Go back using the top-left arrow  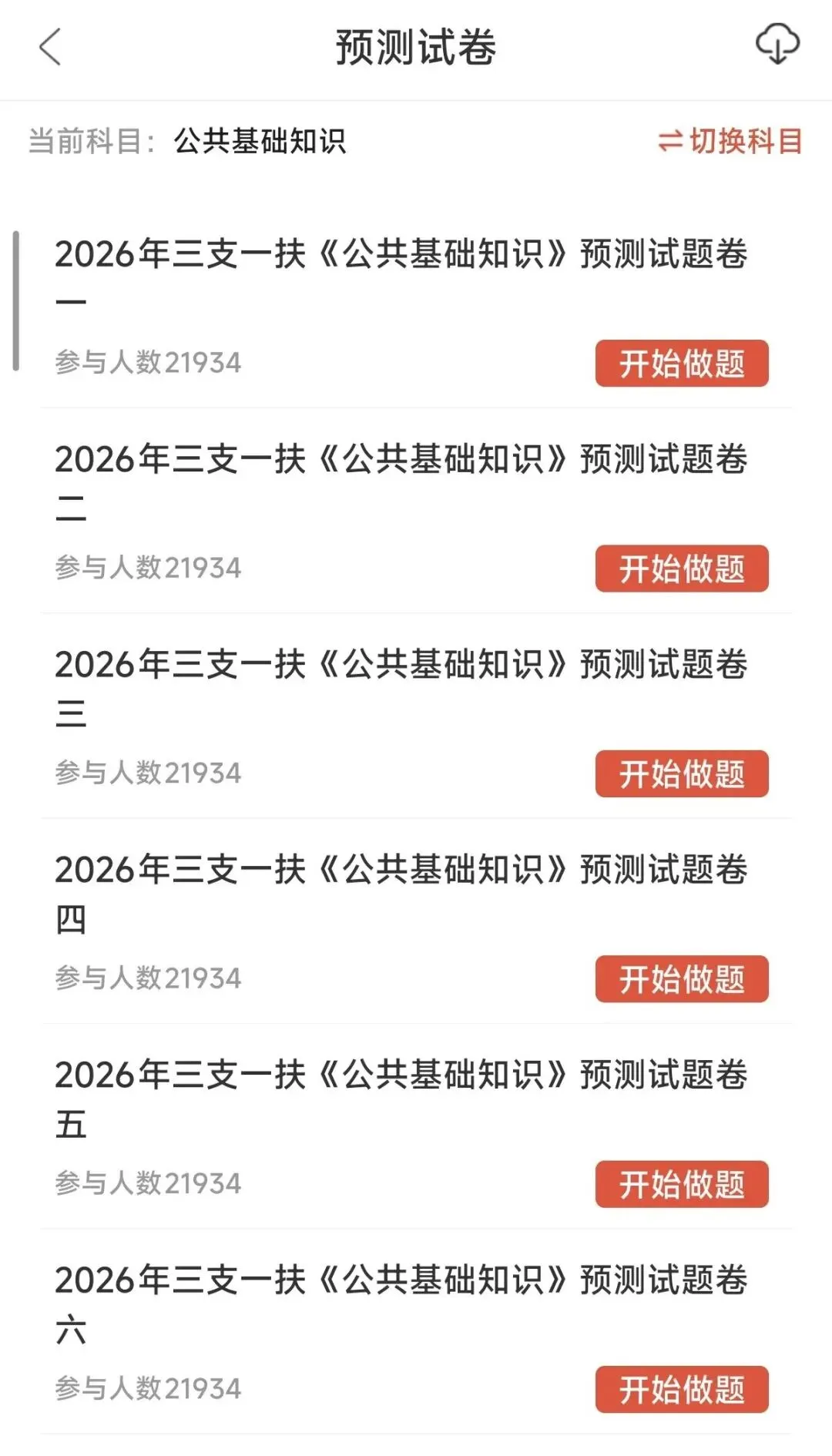click(50, 47)
